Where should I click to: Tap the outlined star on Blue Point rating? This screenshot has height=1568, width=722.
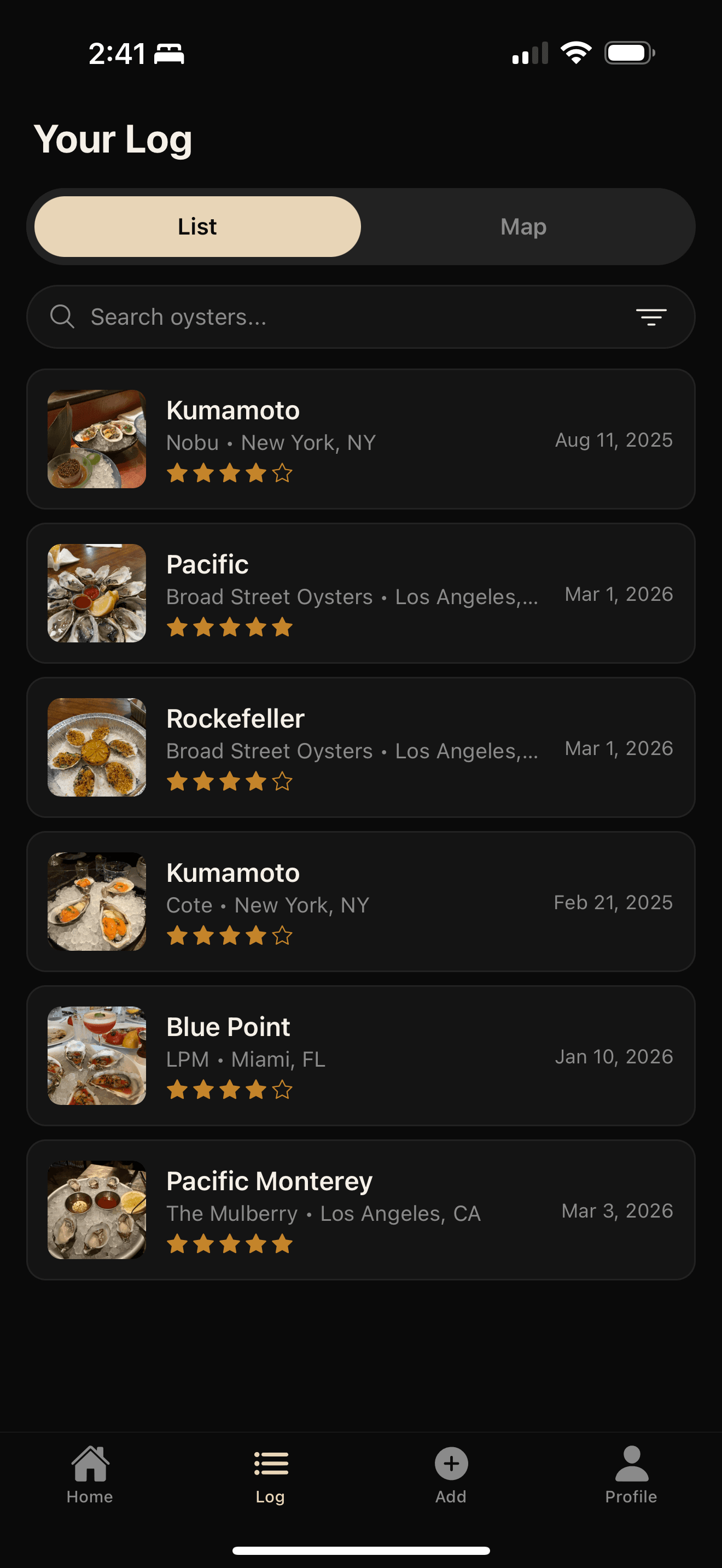pos(282,1090)
